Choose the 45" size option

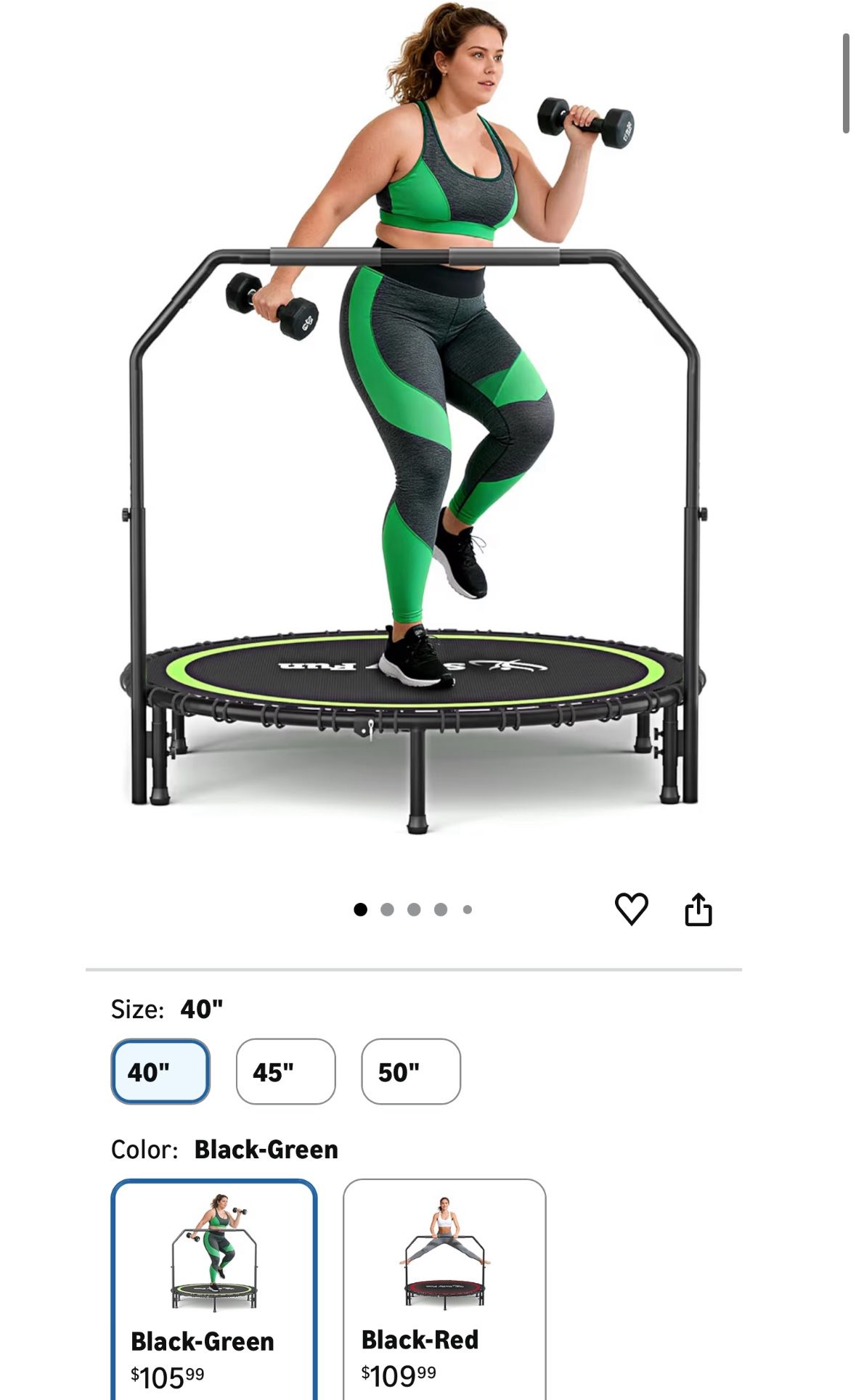point(286,1071)
